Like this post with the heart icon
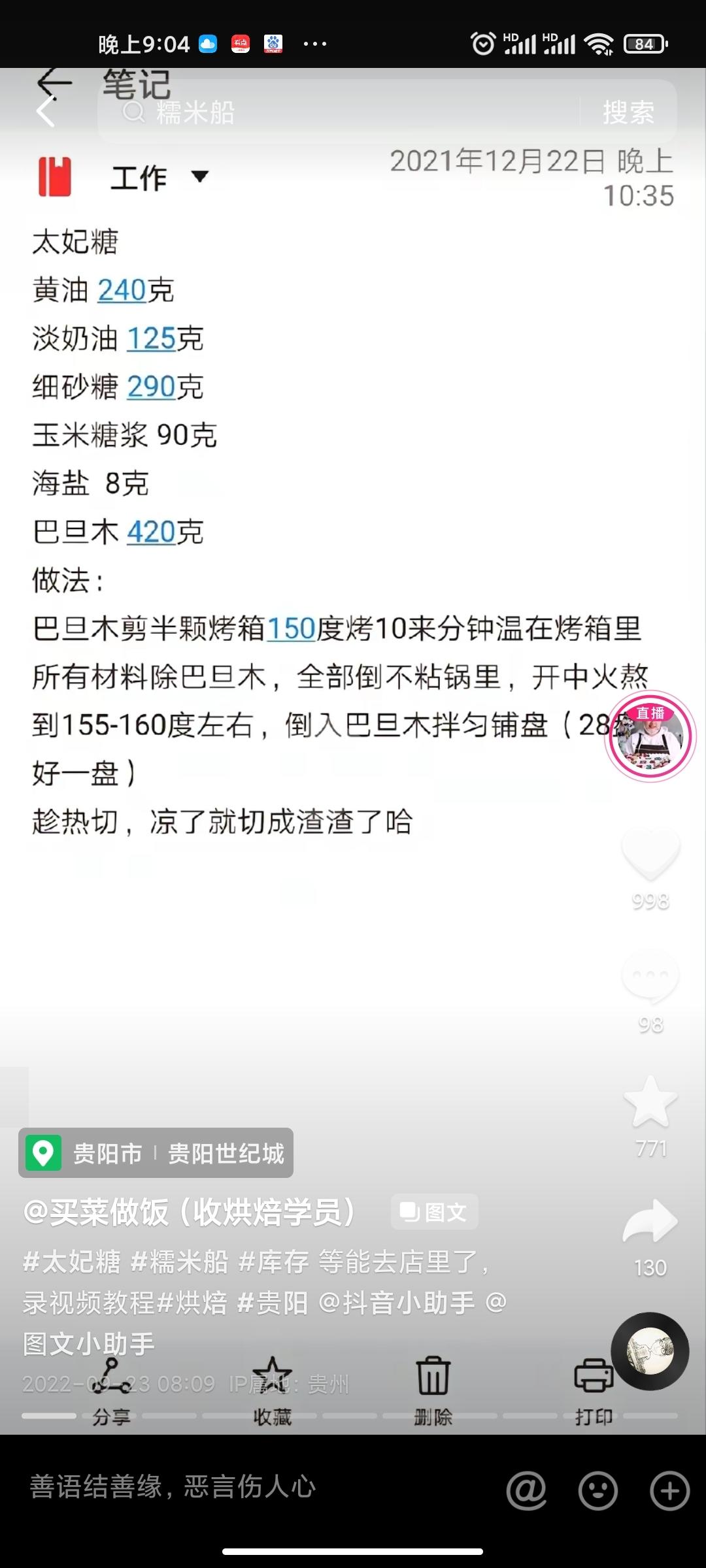The image size is (706, 1568). [x=650, y=853]
